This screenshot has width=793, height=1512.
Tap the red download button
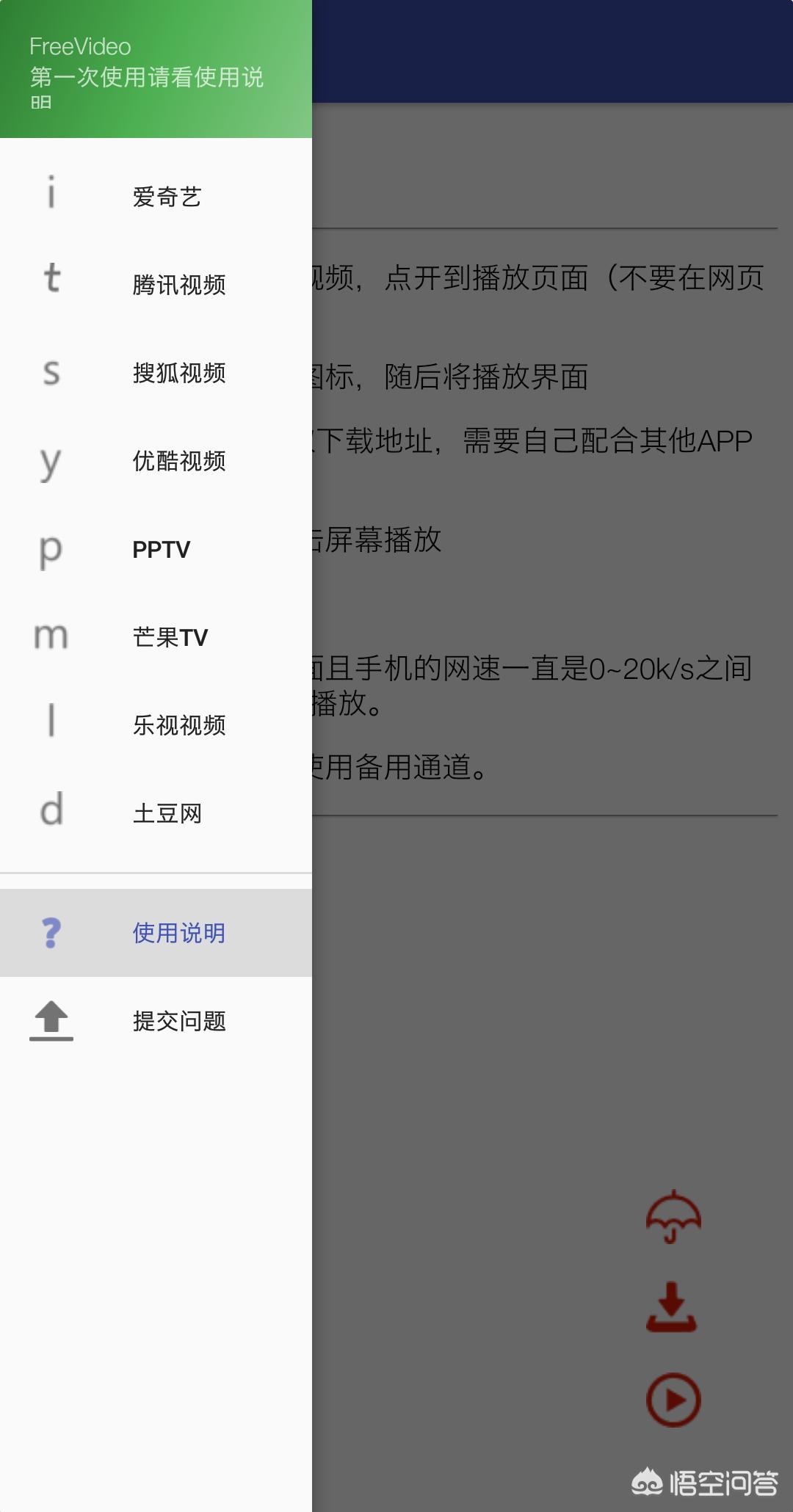pyautogui.click(x=671, y=1307)
